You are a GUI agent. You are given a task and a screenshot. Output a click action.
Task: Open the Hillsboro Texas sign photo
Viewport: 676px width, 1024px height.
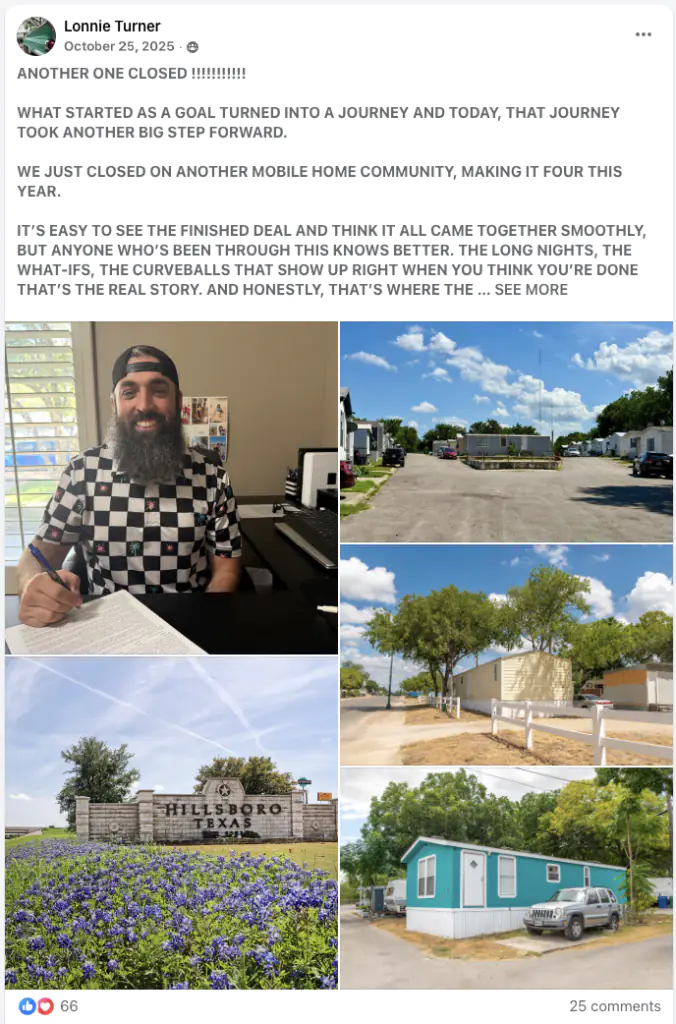(171, 822)
